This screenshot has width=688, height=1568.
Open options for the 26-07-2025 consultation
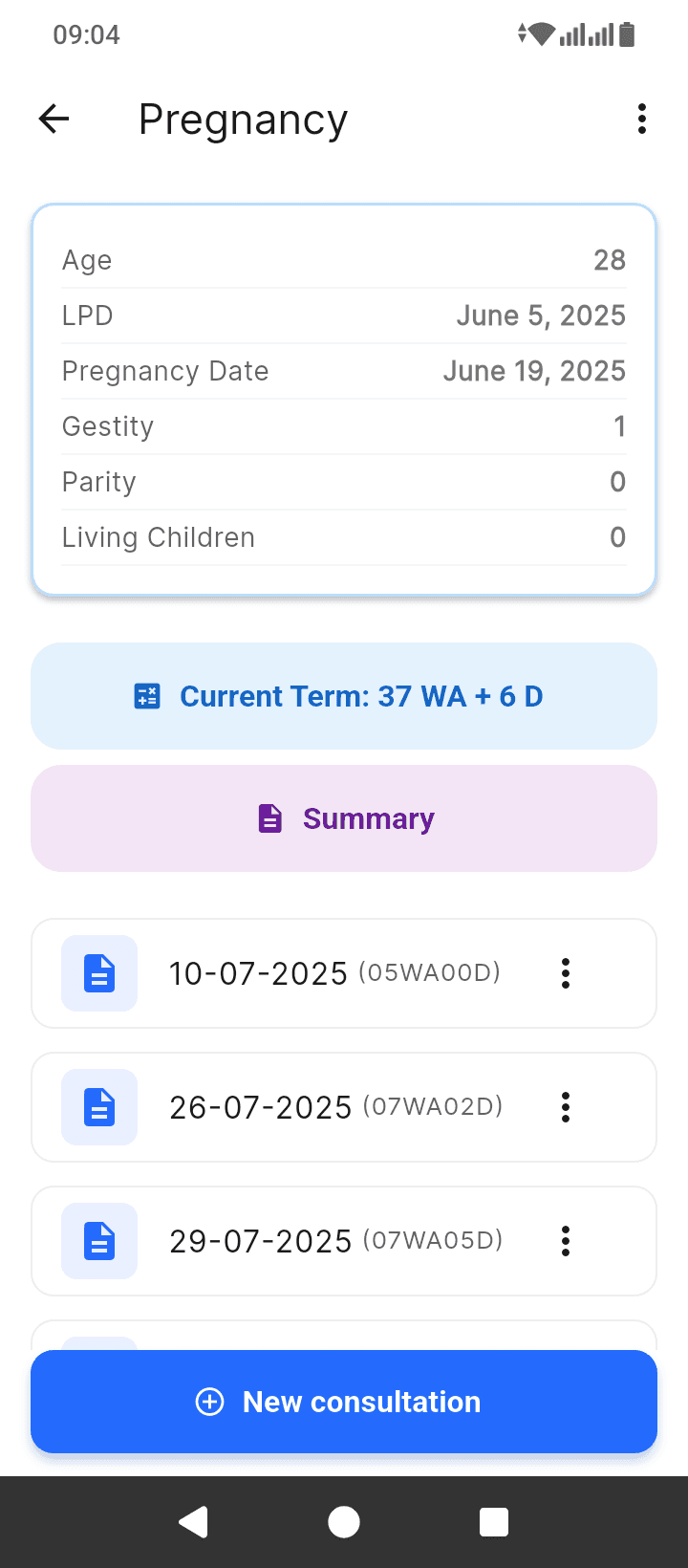point(565,1107)
